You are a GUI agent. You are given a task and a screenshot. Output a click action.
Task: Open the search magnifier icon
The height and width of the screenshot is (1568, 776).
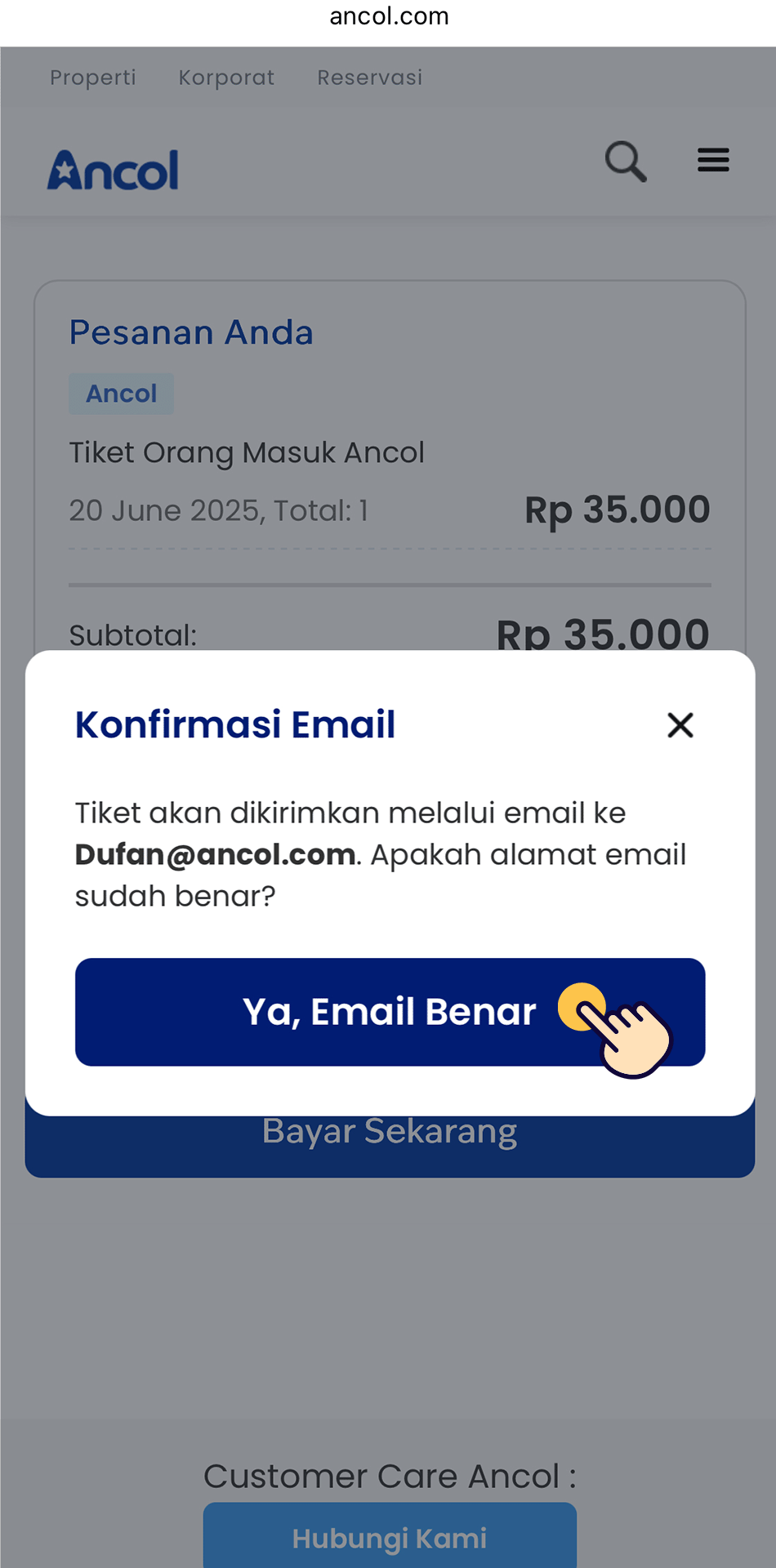point(626,161)
